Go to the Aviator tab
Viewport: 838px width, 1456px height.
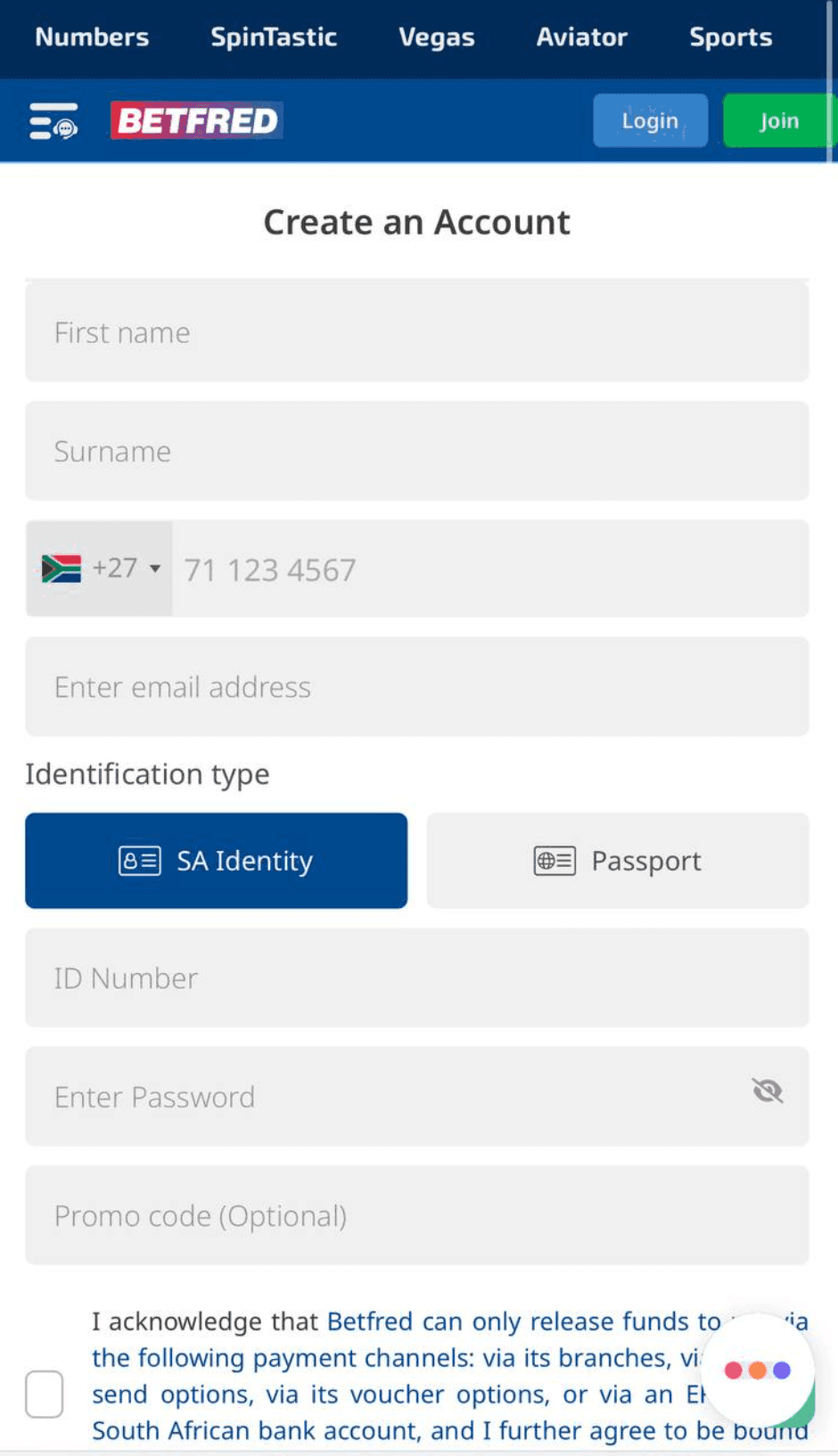pyautogui.click(x=581, y=37)
